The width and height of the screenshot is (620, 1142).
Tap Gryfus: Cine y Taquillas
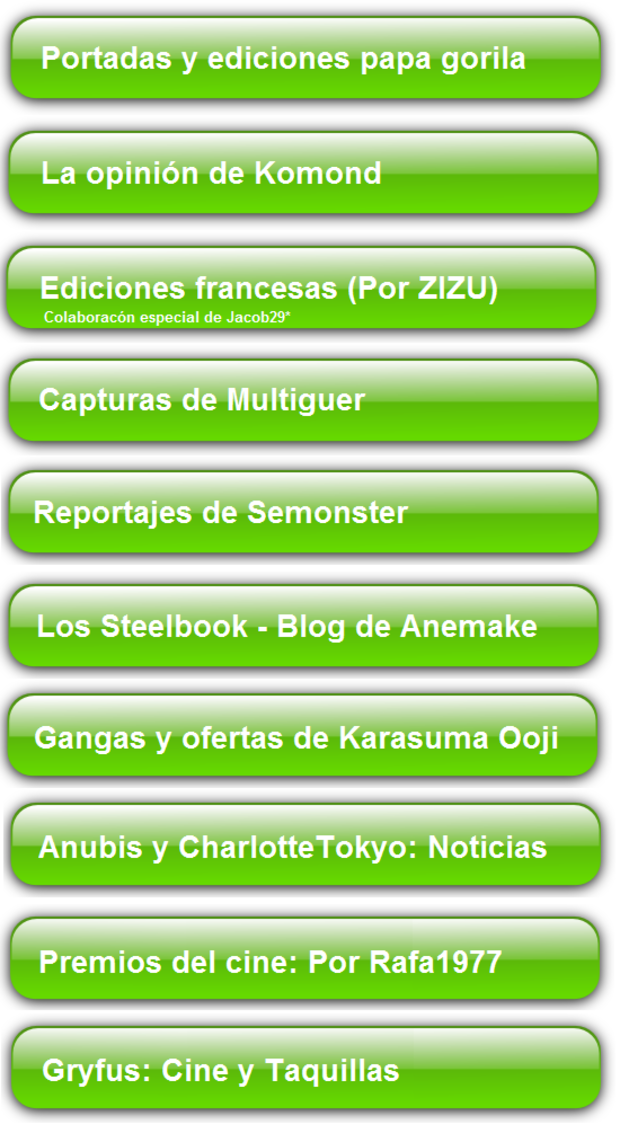point(304,1070)
